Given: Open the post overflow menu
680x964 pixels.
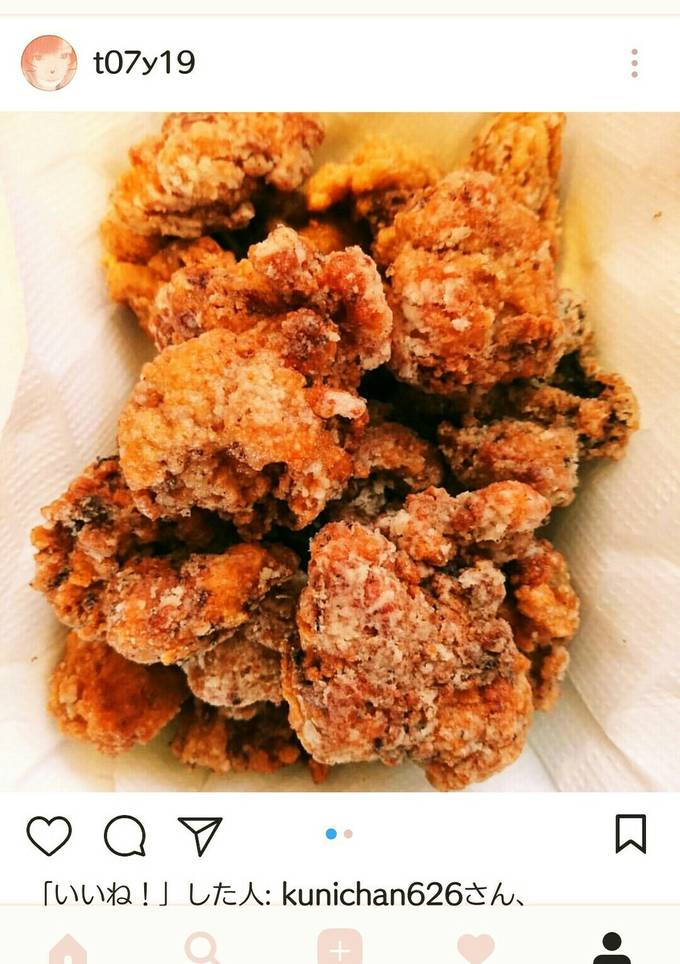Looking at the screenshot, I should (634, 63).
